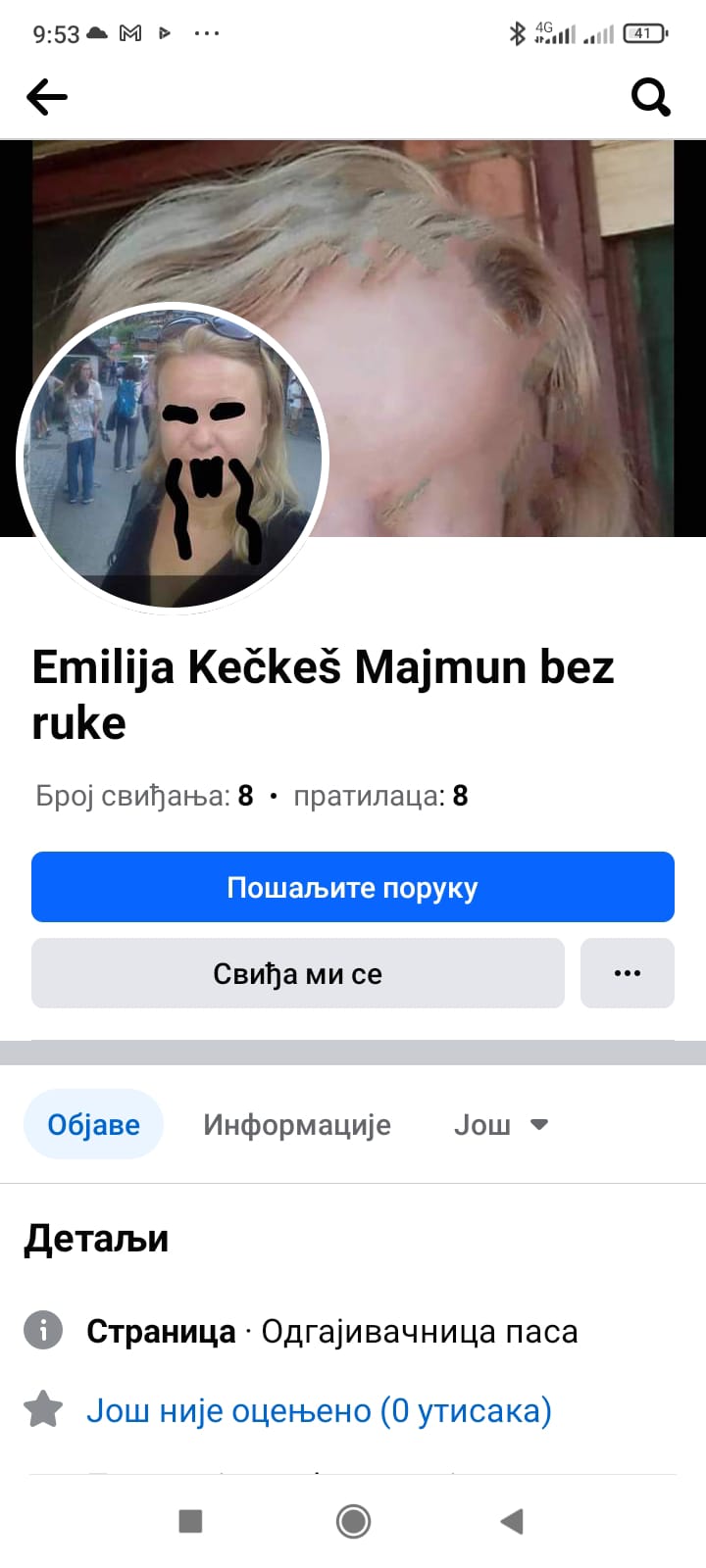Expand the Још dropdown tab
This screenshot has height=1568, width=706.
pos(500,1124)
